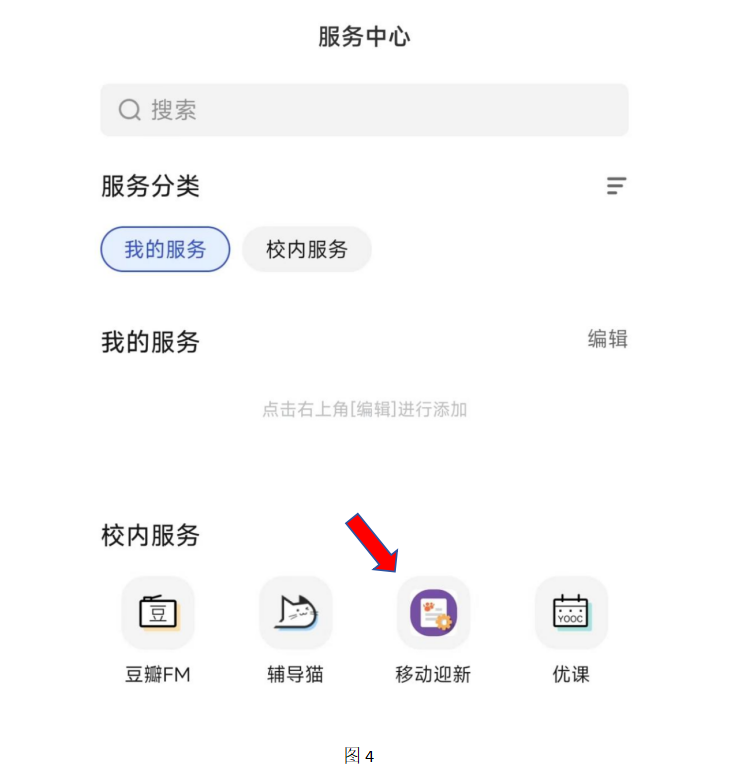
Task: Open the 优课 service
Action: (571, 613)
